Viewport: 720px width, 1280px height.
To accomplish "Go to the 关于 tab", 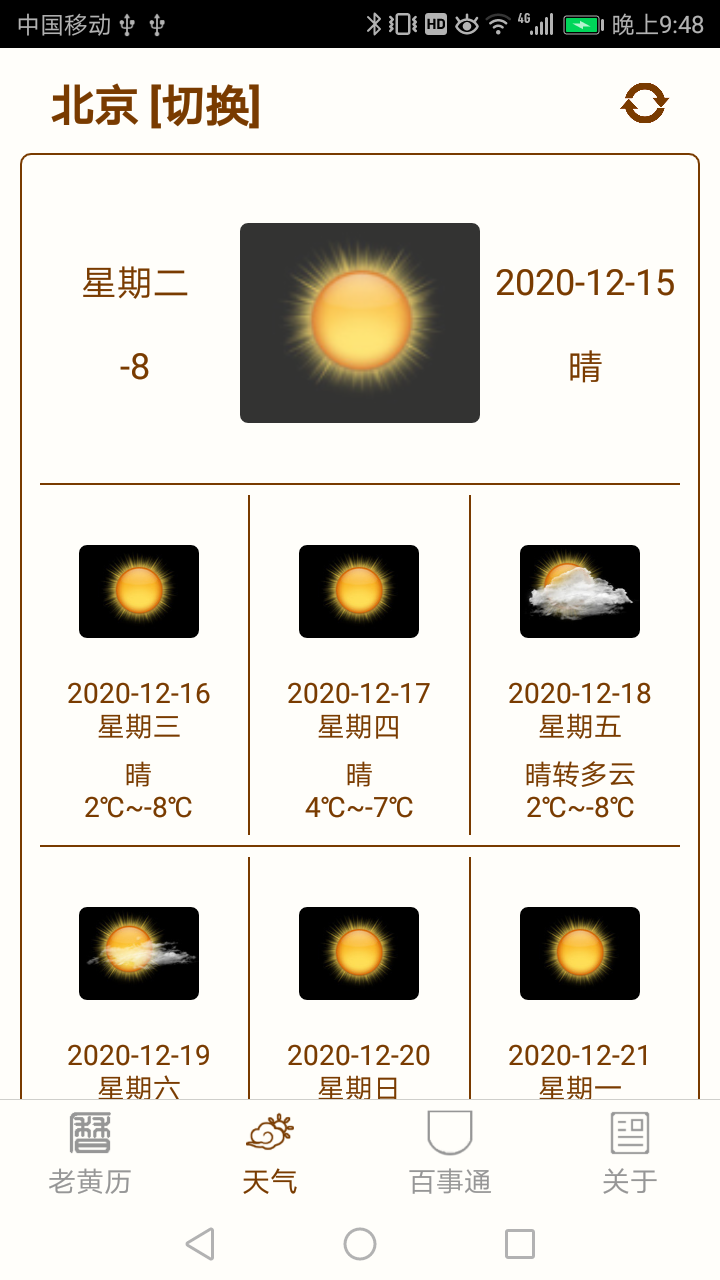I will pyautogui.click(x=630, y=1153).
